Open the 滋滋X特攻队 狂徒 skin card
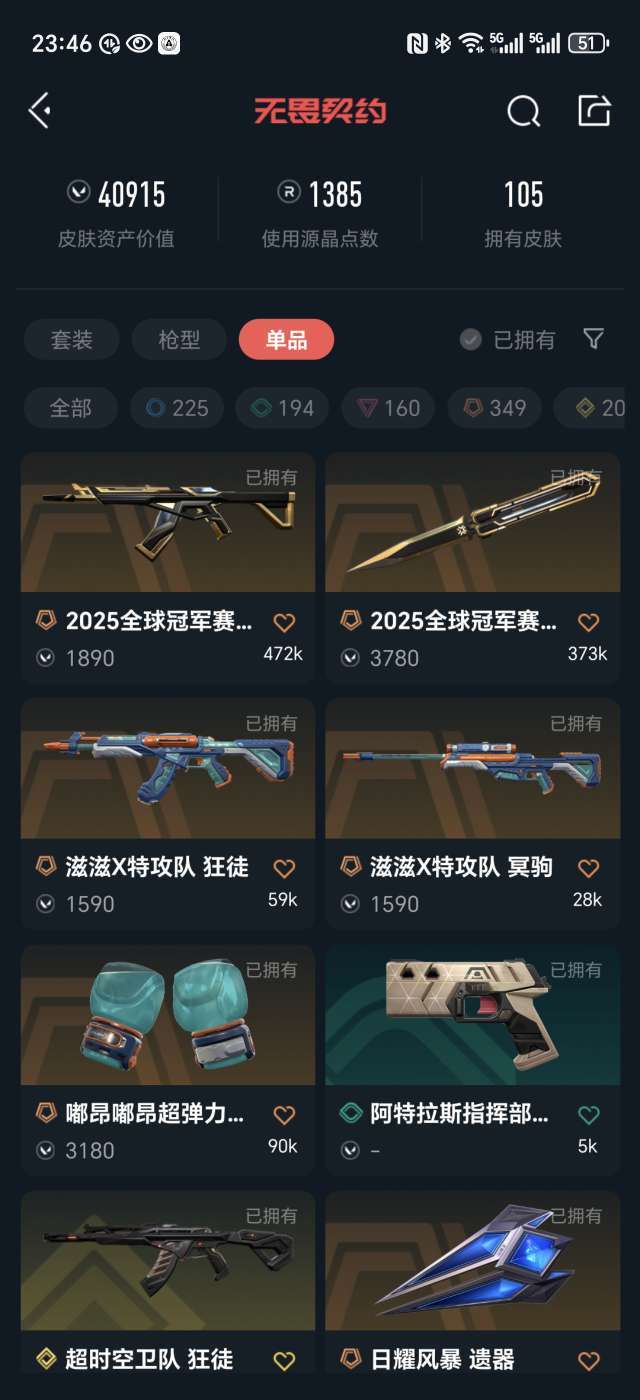640x1400 pixels. click(x=168, y=814)
